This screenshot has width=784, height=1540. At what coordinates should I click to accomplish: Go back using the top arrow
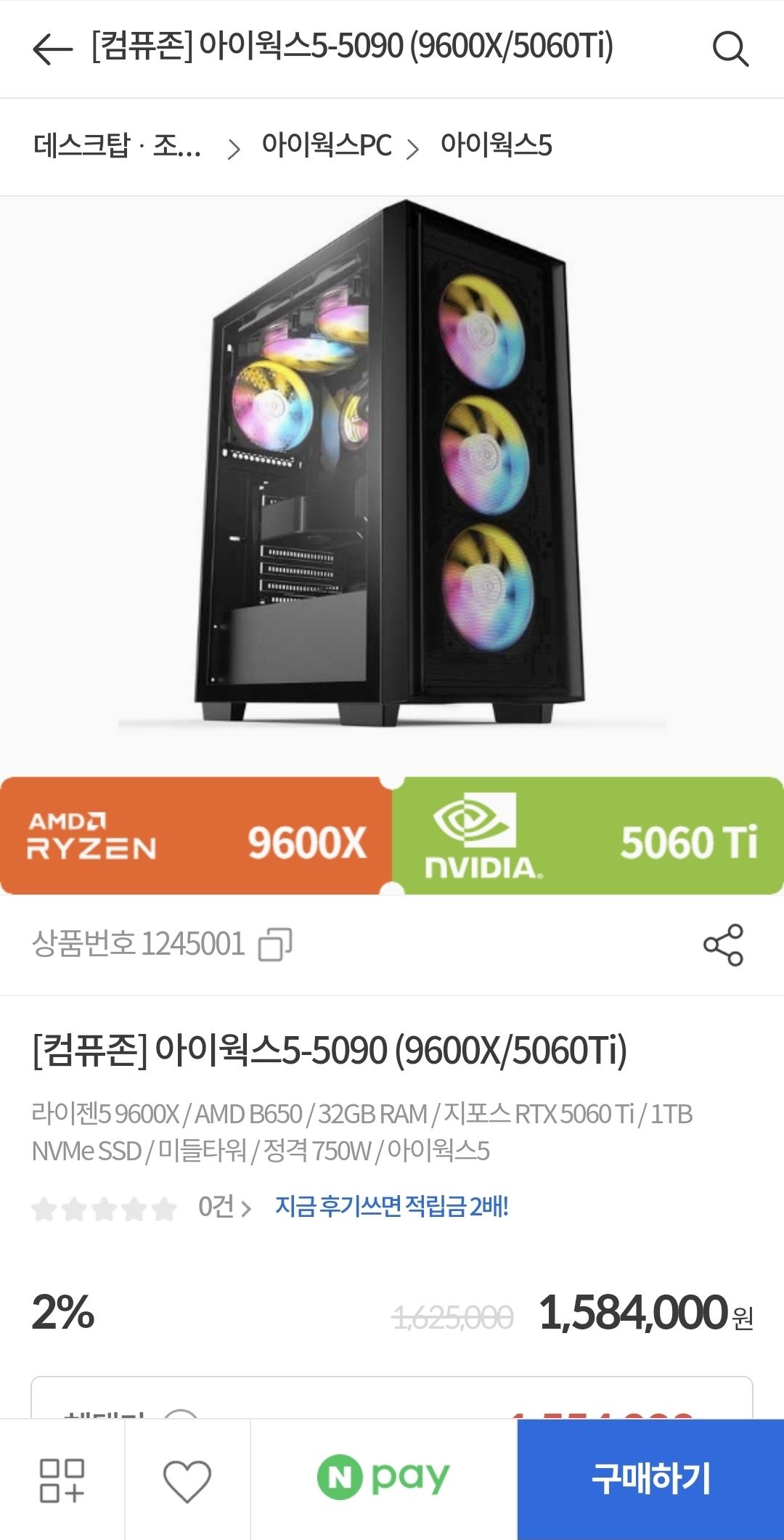click(x=52, y=49)
